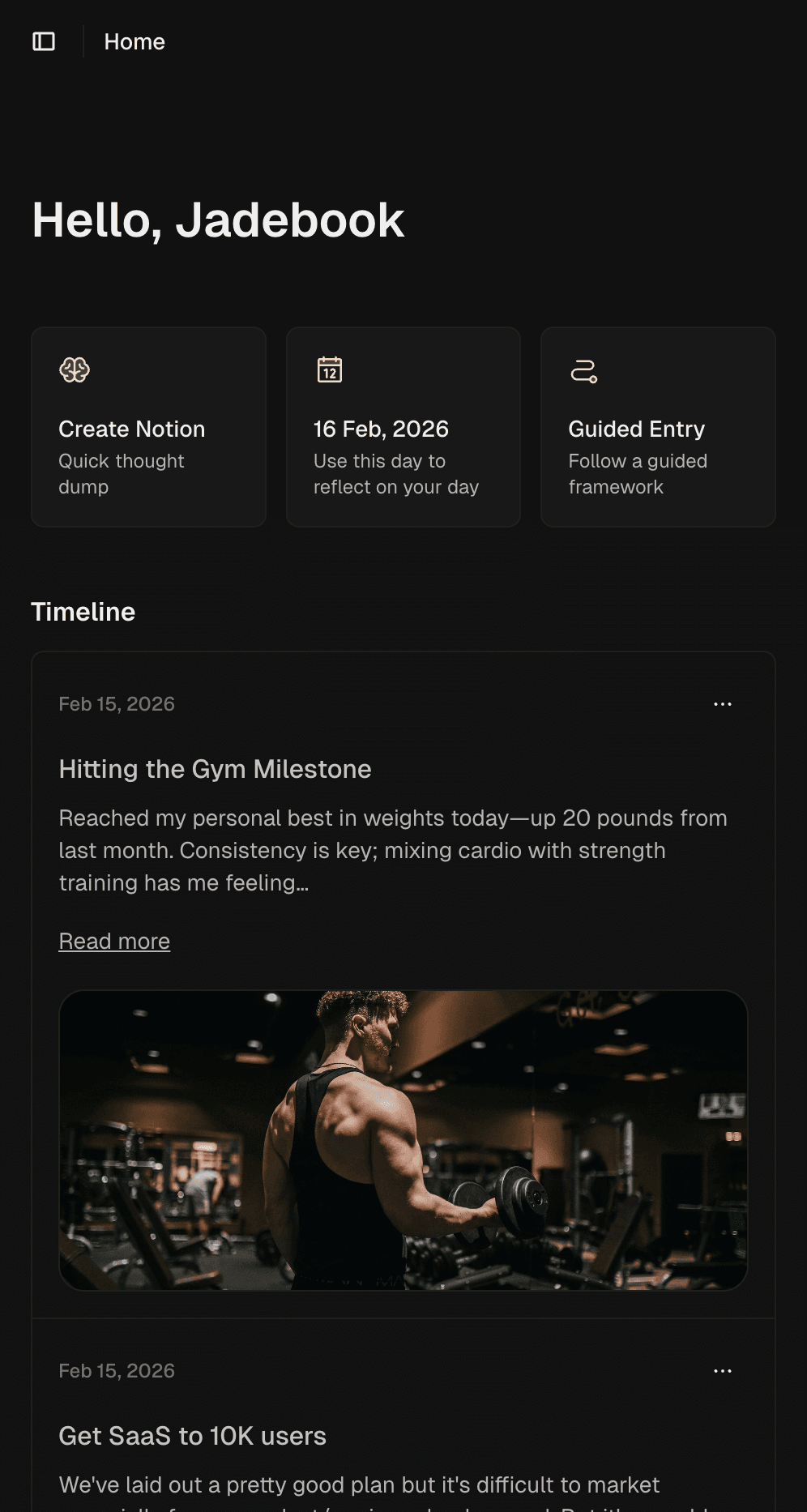
Task: Navigate via the Home breadcrumb
Action: coord(134,41)
